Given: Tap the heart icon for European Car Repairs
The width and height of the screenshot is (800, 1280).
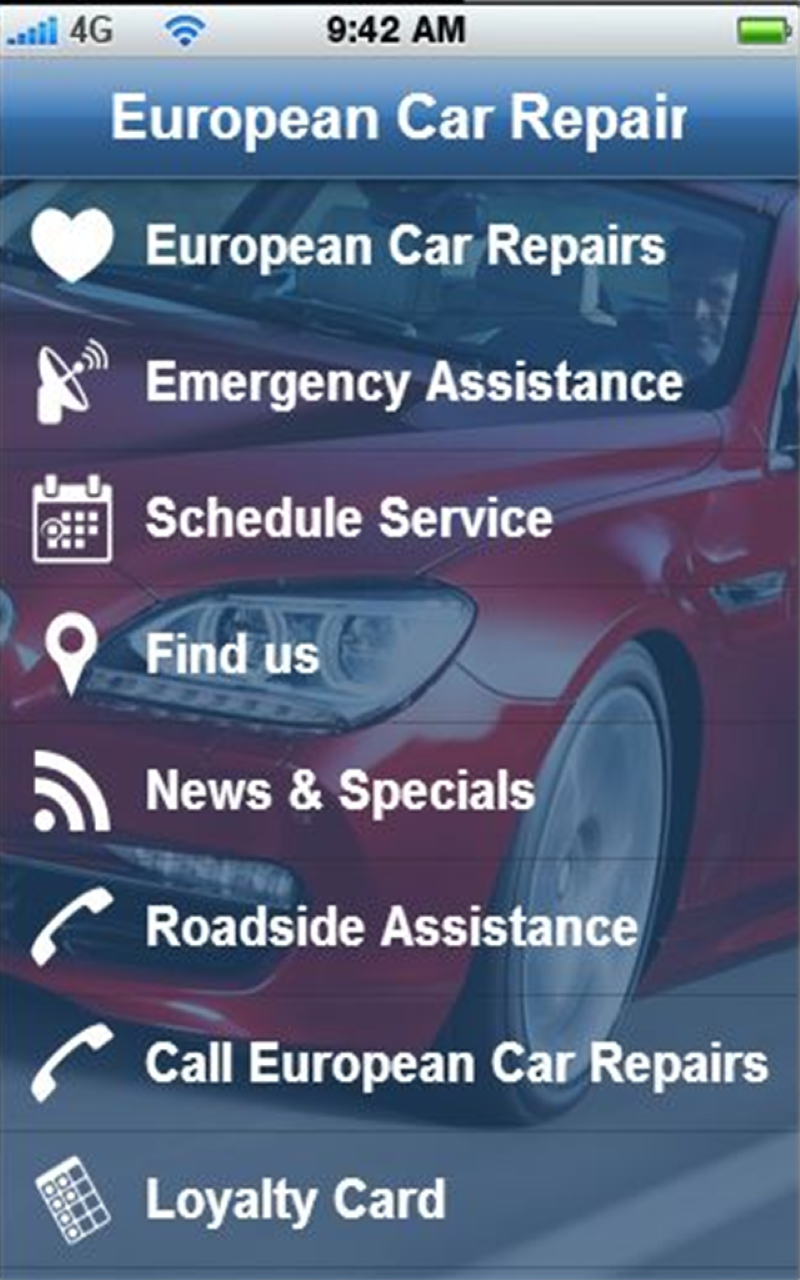Looking at the screenshot, I should (70, 243).
